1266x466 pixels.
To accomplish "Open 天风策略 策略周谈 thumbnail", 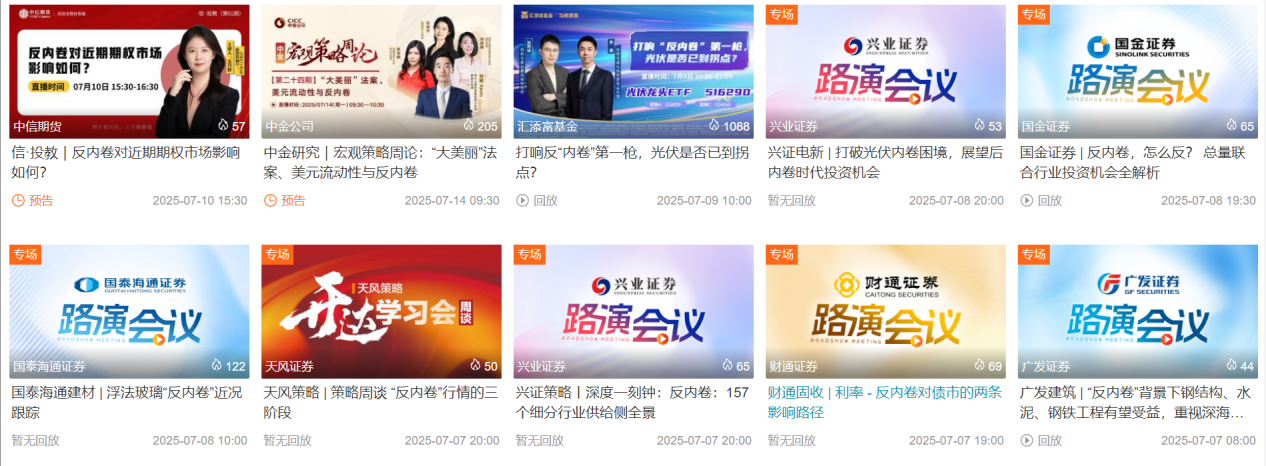I will click(381, 311).
